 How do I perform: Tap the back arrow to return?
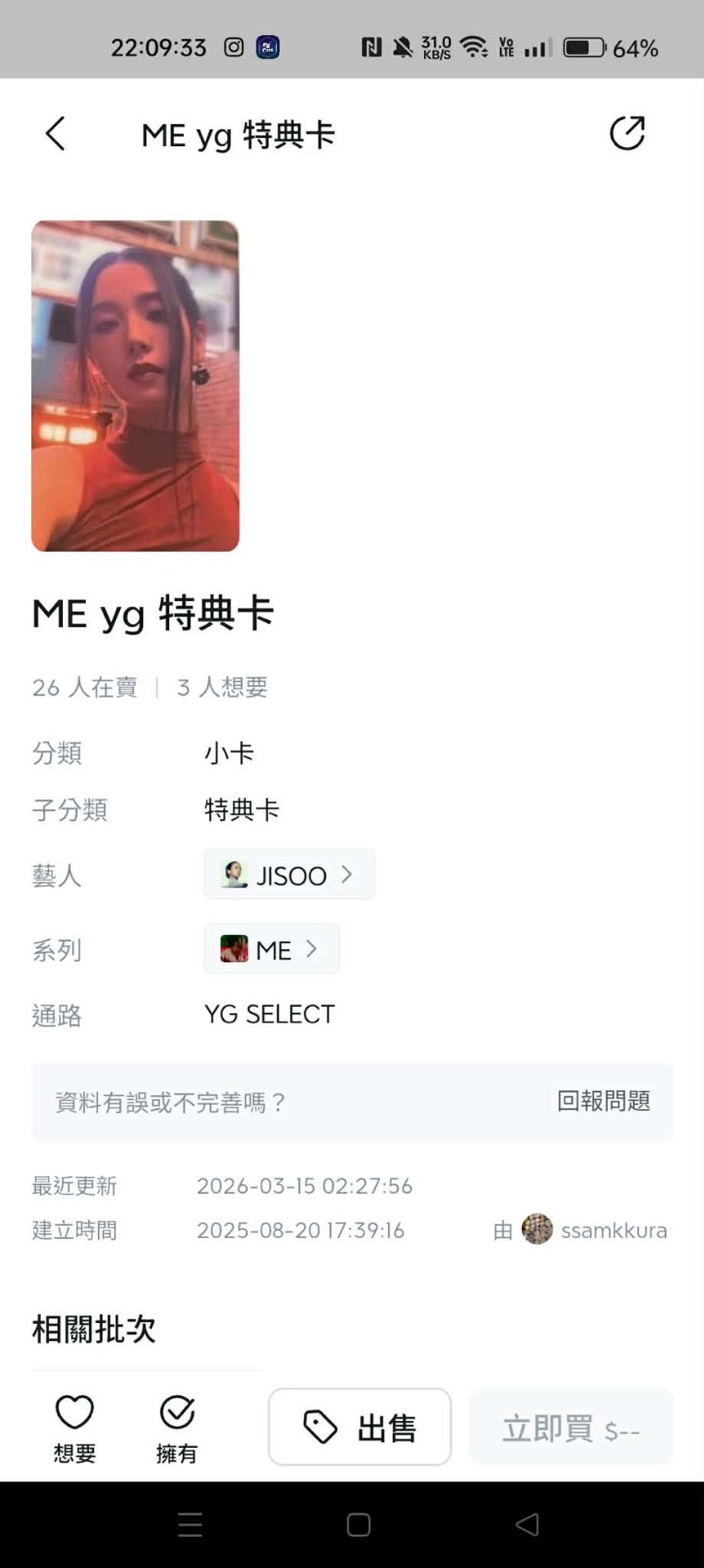click(x=55, y=133)
